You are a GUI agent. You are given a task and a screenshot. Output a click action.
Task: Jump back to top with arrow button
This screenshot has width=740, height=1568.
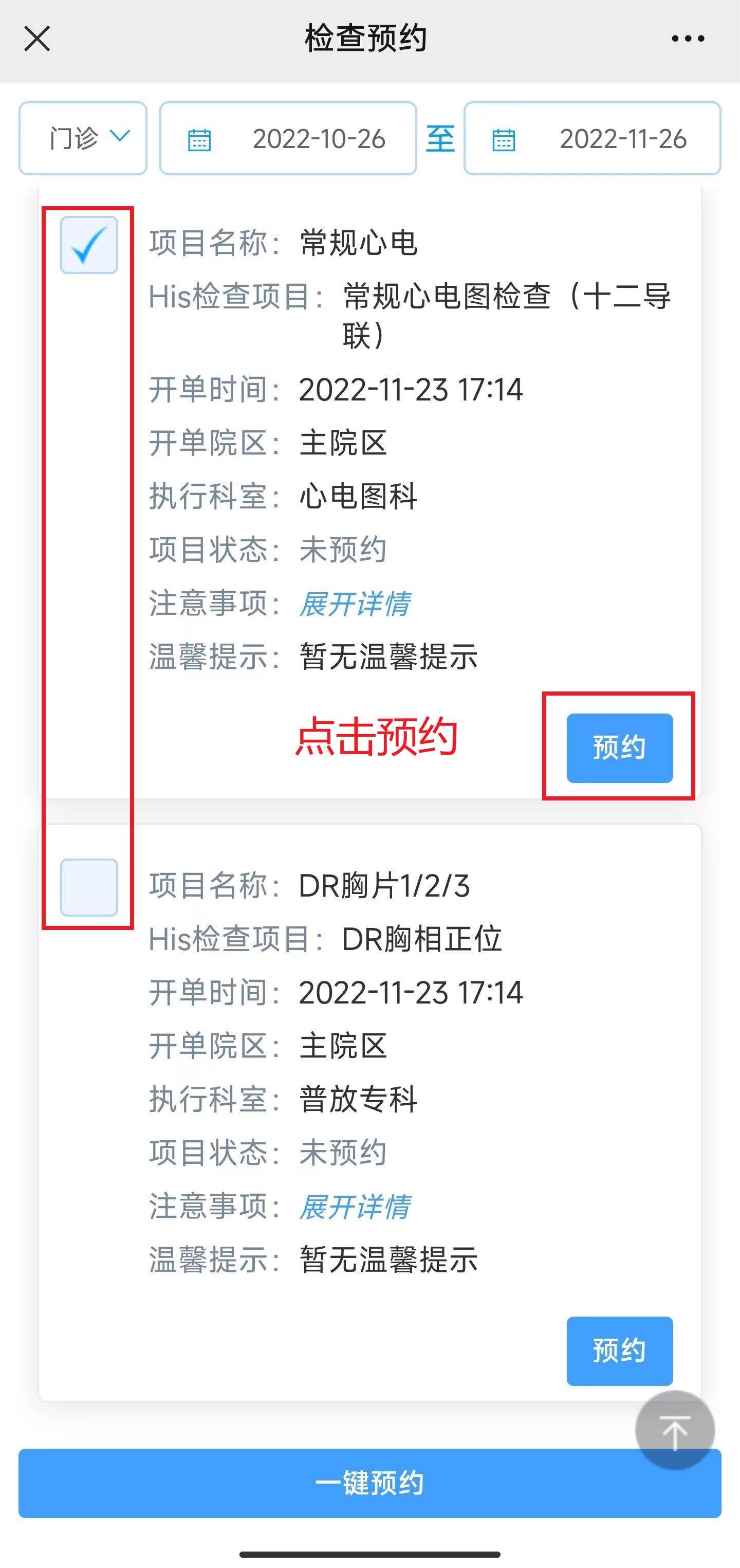point(674,1430)
